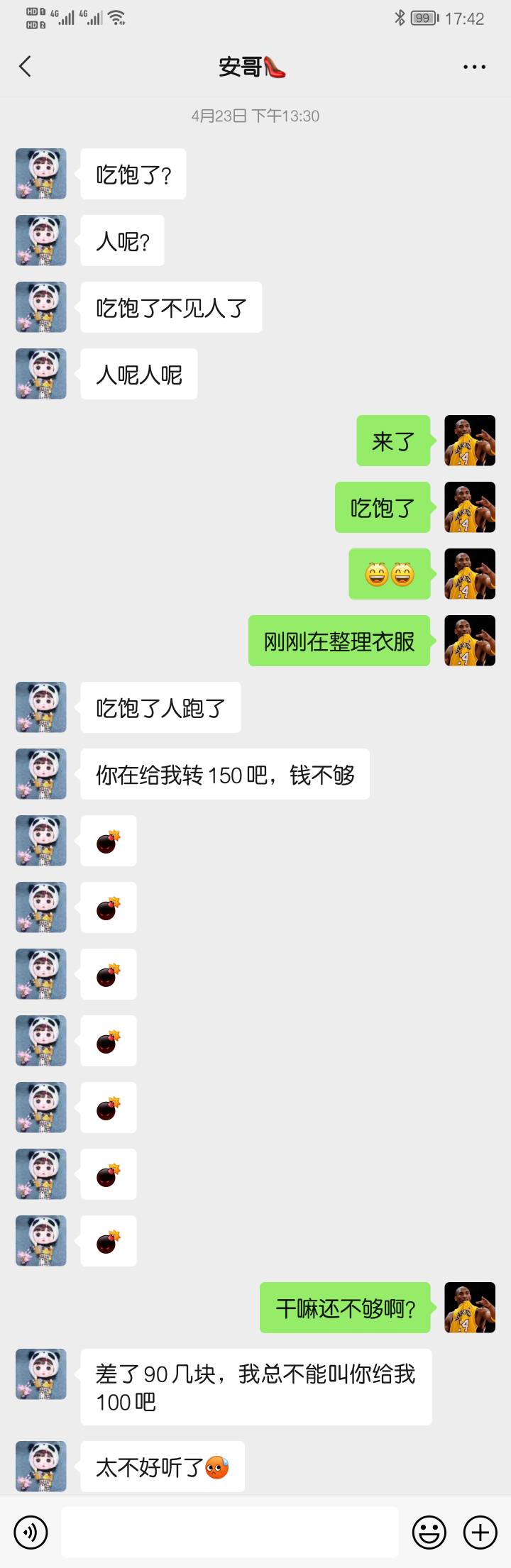Image resolution: width=511 pixels, height=1568 pixels.
Task: Open the emoji picker
Action: click(x=429, y=1533)
